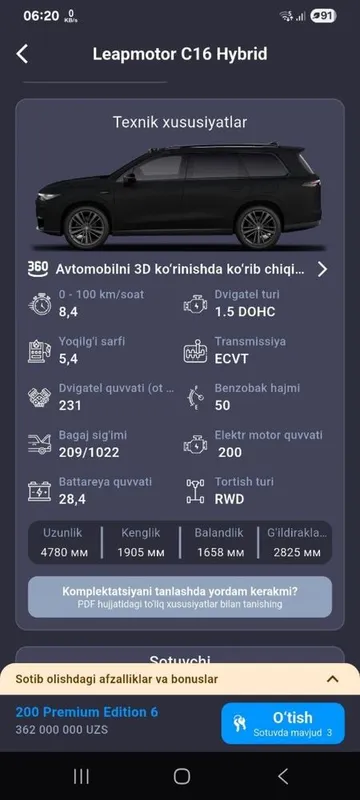360x800 pixels.
Task: Open help with choosing a komplektatsiya
Action: (180, 597)
